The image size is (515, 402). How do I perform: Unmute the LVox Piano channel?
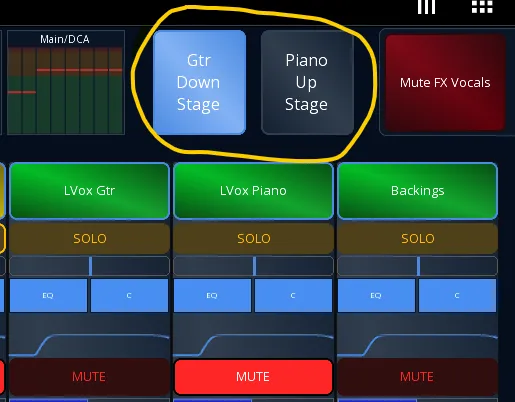pyautogui.click(x=253, y=377)
